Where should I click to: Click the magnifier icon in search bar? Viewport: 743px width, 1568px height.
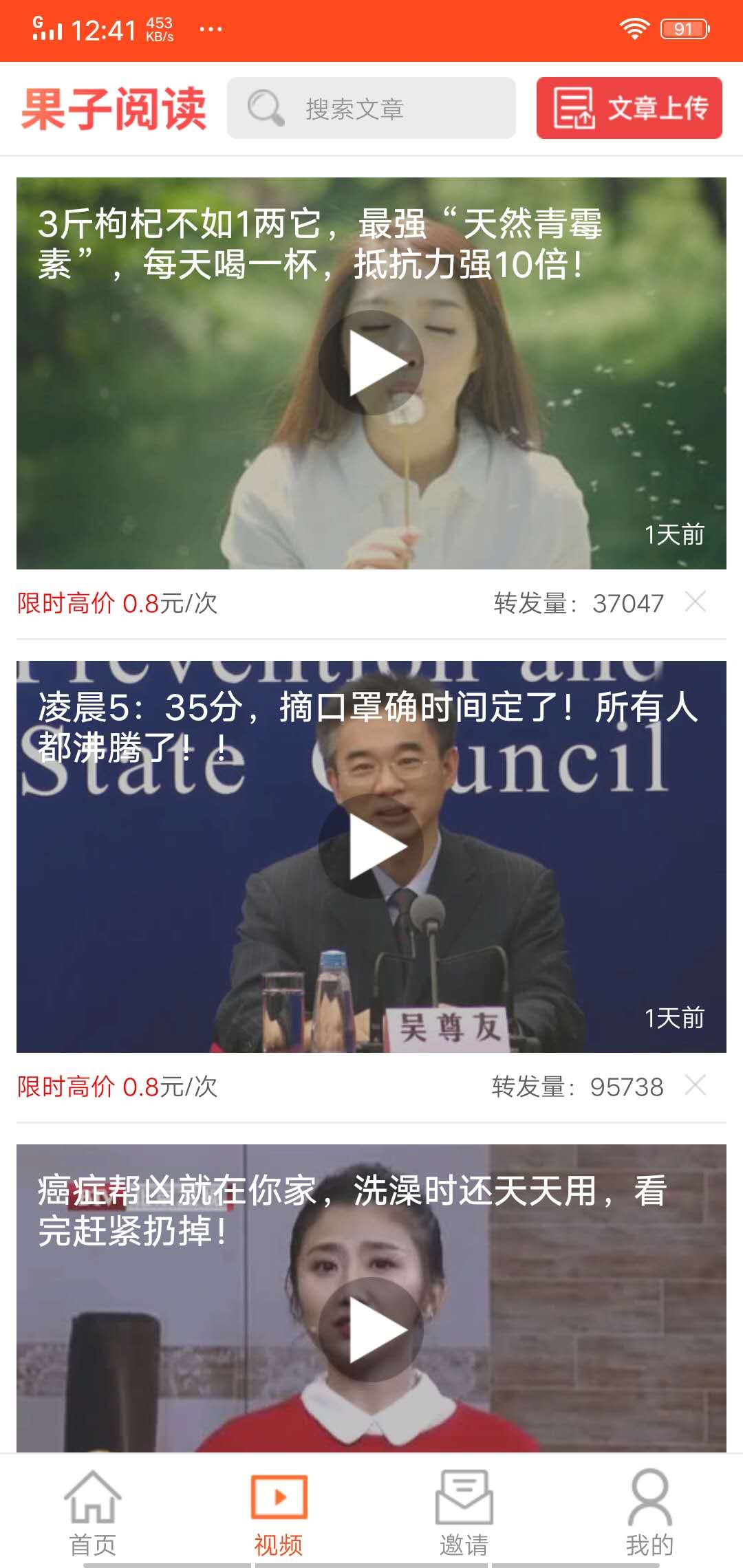coord(267,108)
